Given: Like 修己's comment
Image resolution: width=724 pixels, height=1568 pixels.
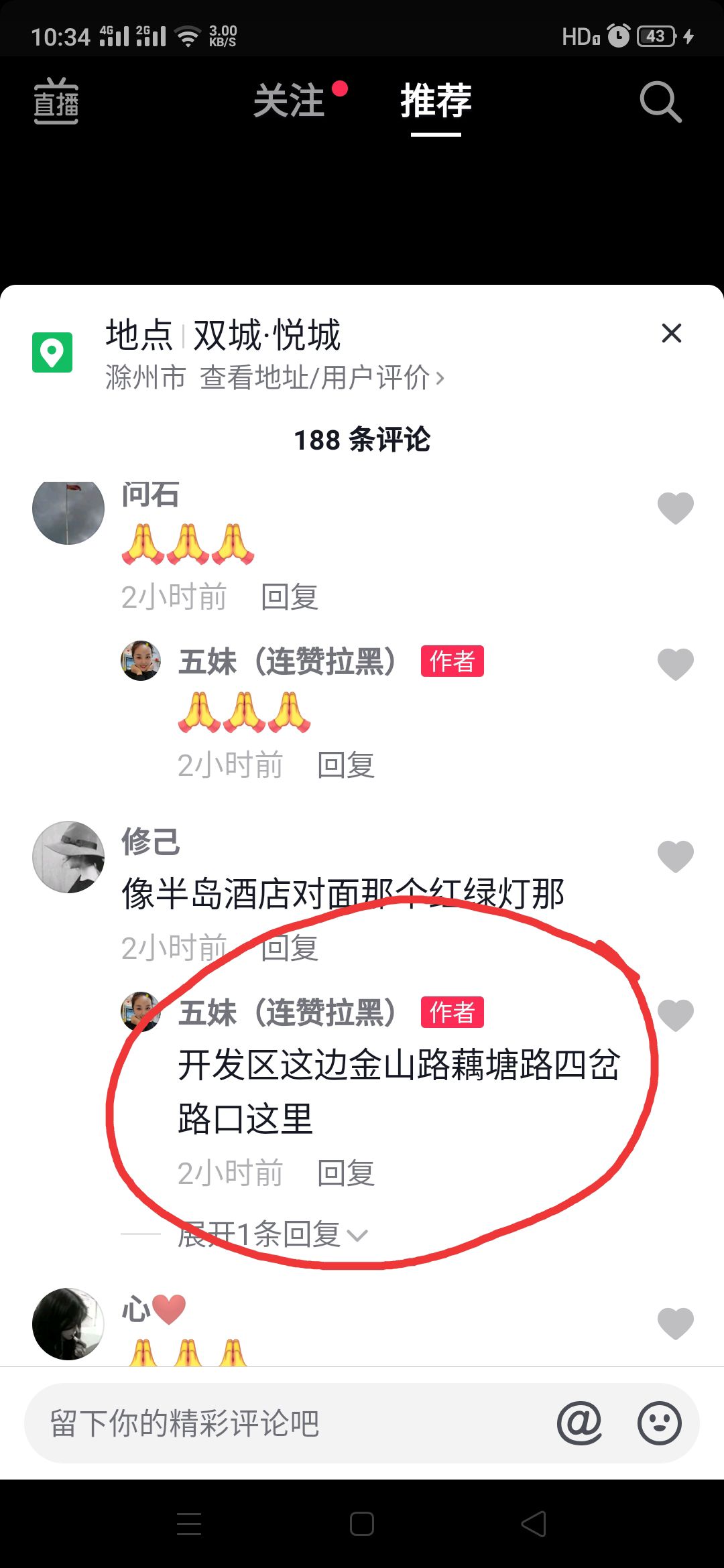Looking at the screenshot, I should pyautogui.click(x=675, y=856).
